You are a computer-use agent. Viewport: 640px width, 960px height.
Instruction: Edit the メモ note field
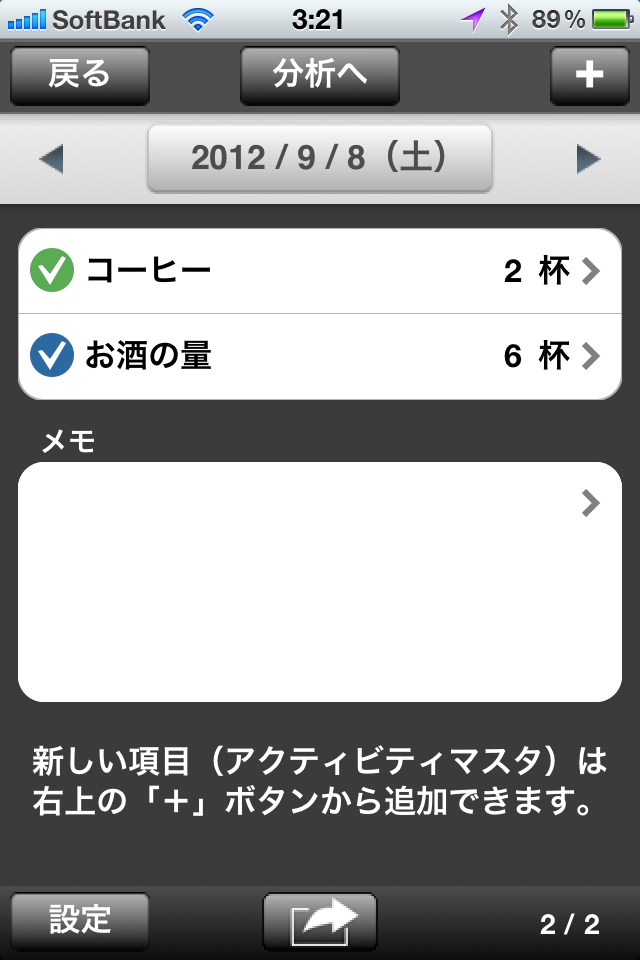(x=320, y=581)
